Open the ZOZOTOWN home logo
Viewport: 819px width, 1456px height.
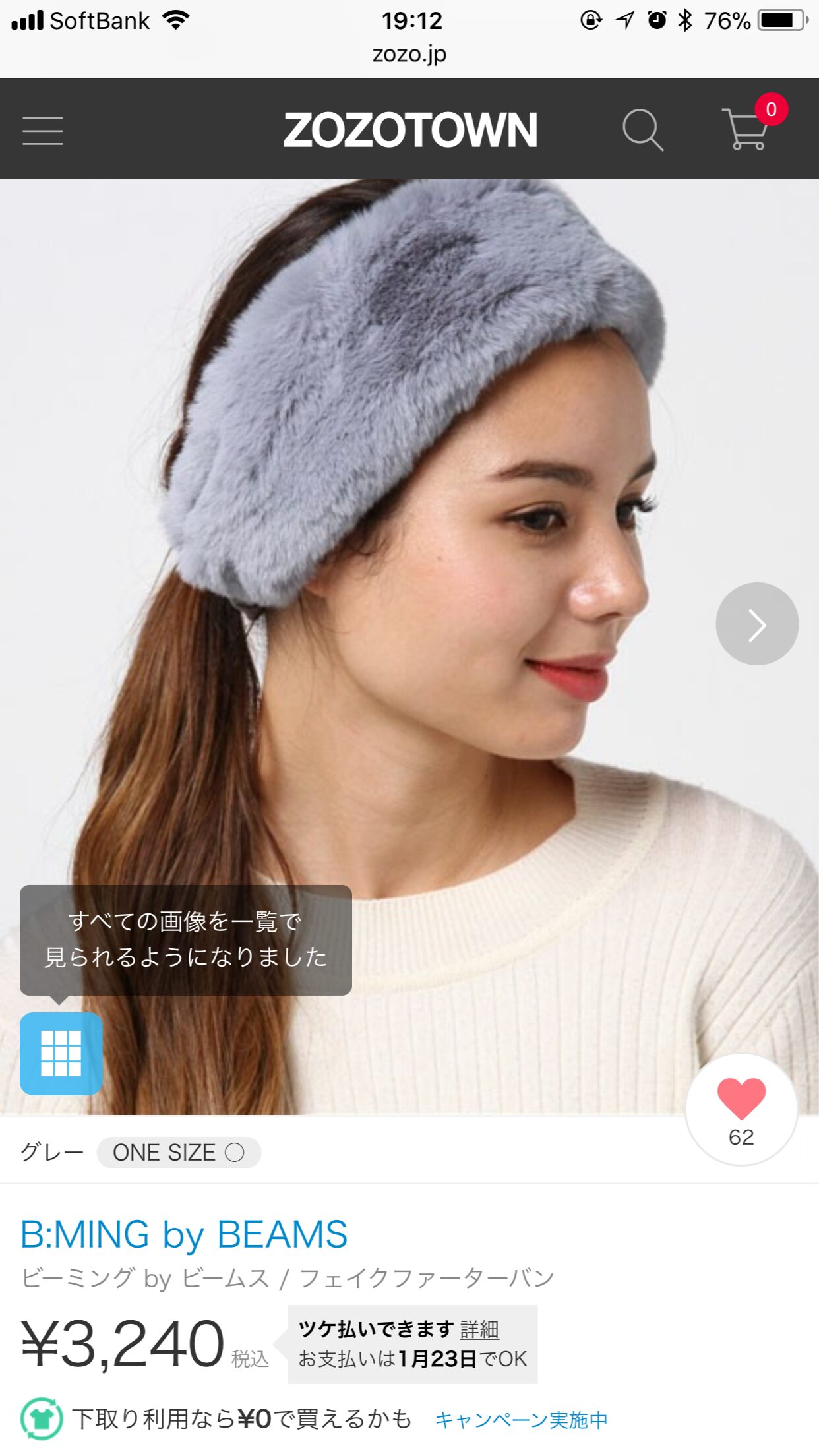coord(410,129)
